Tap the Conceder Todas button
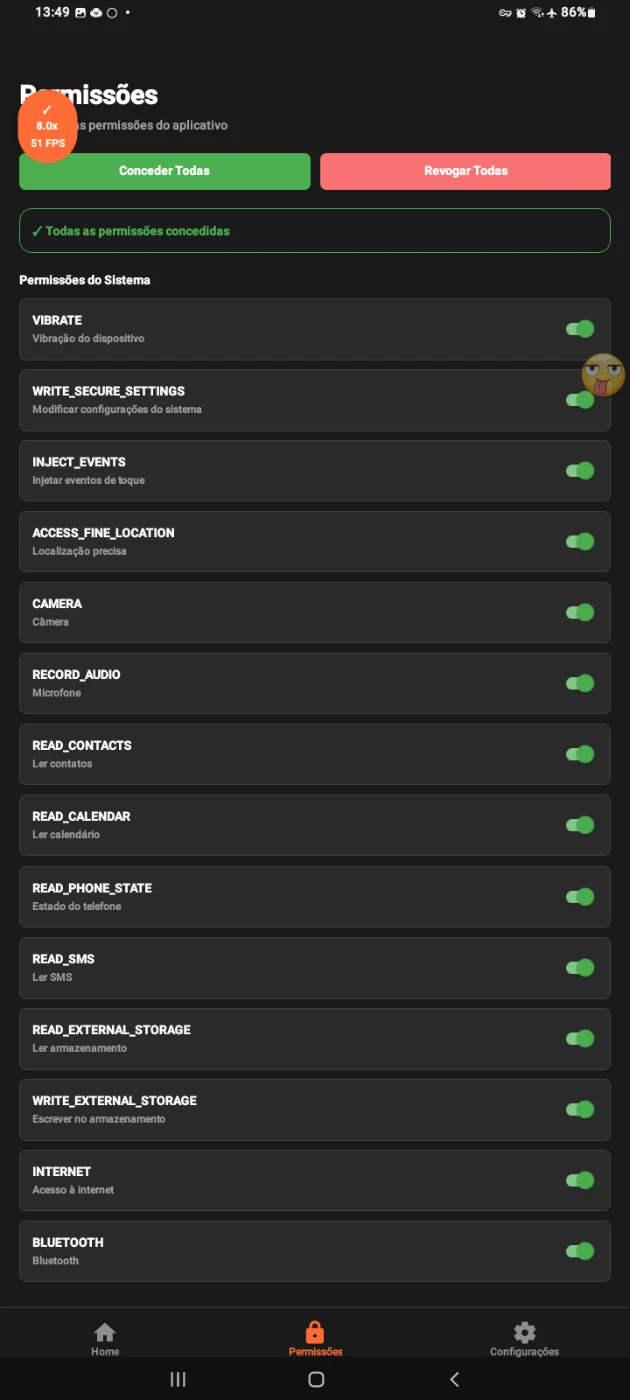The height and width of the screenshot is (1400, 630). (164, 171)
